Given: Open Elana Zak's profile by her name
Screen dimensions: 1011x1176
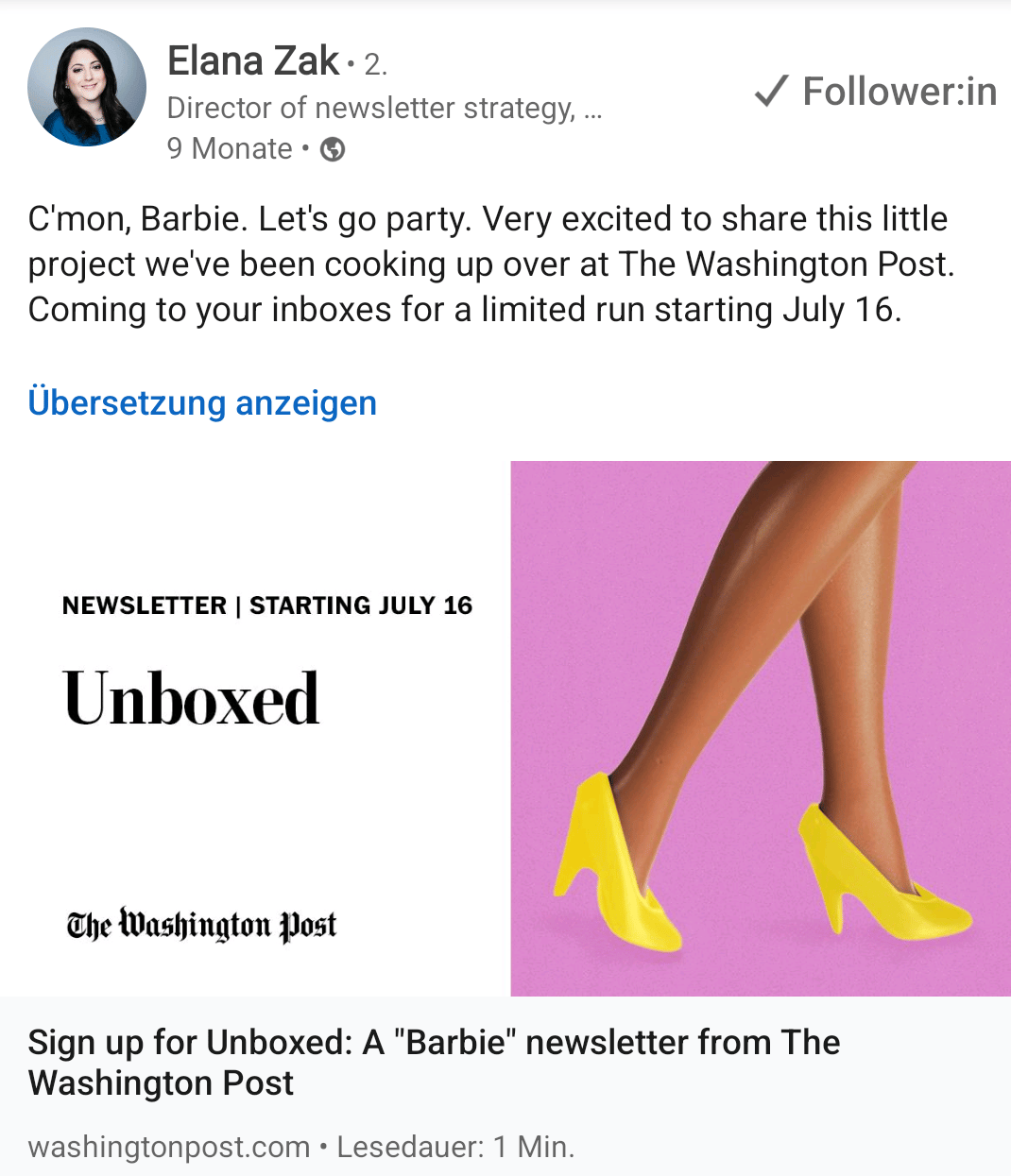Looking at the screenshot, I should pyautogui.click(x=253, y=61).
